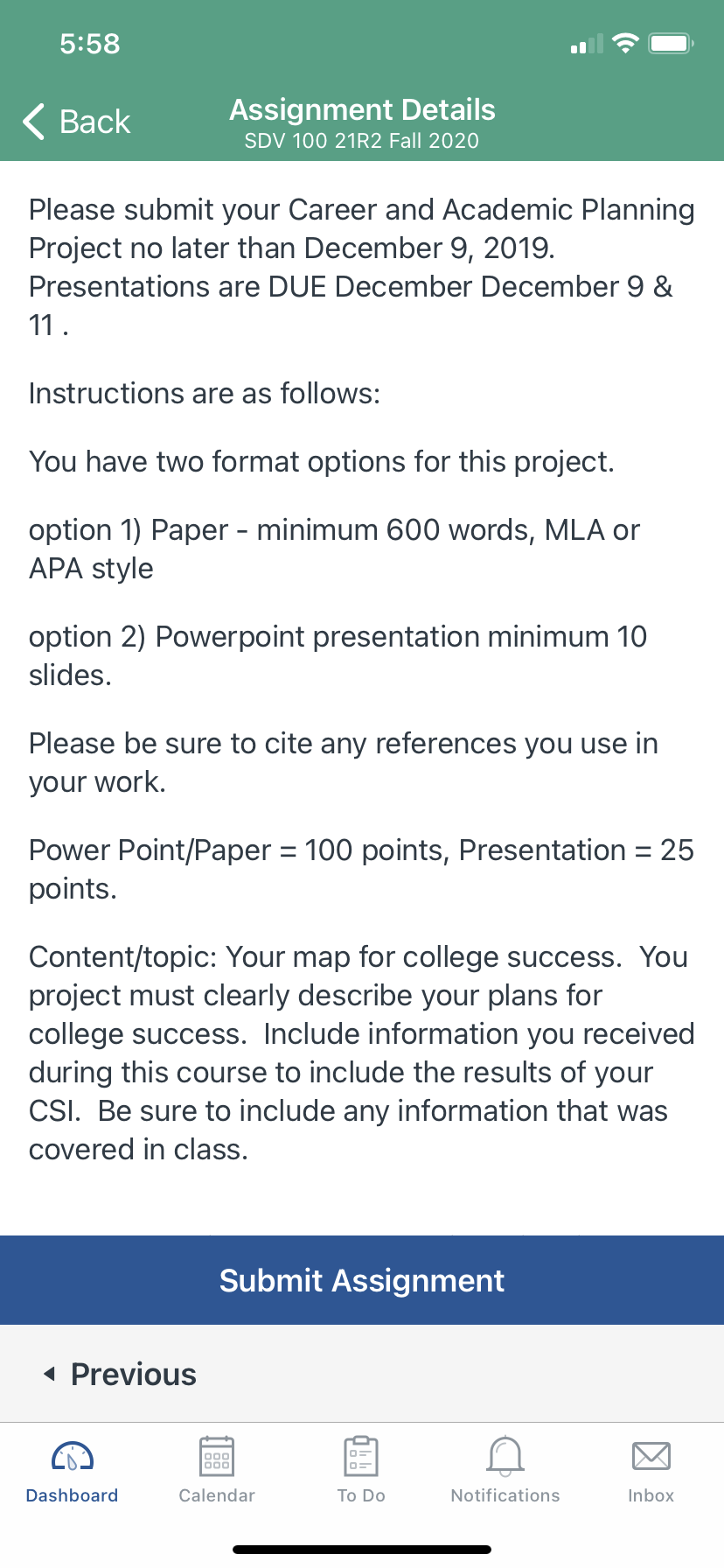Open the Calendar tab
724x1568 pixels.
click(x=217, y=1471)
